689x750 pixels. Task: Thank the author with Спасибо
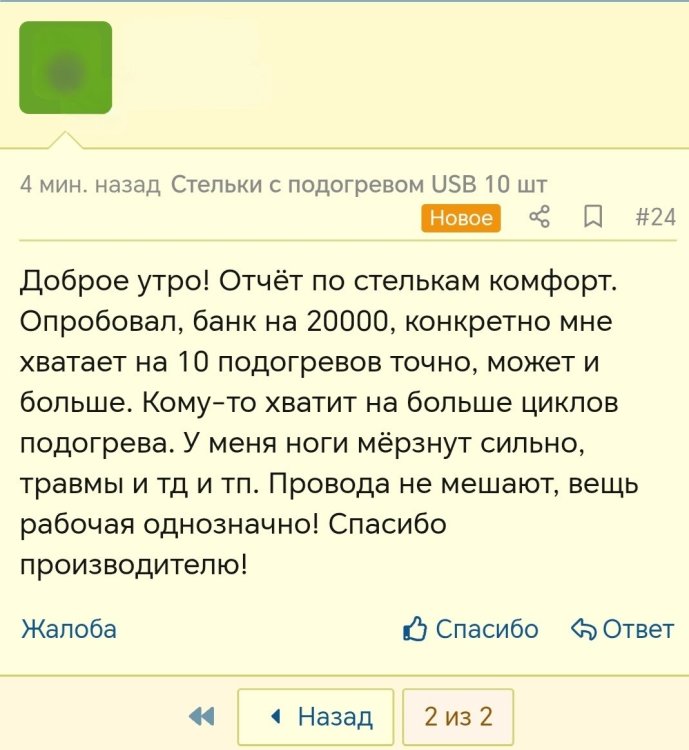pos(470,629)
